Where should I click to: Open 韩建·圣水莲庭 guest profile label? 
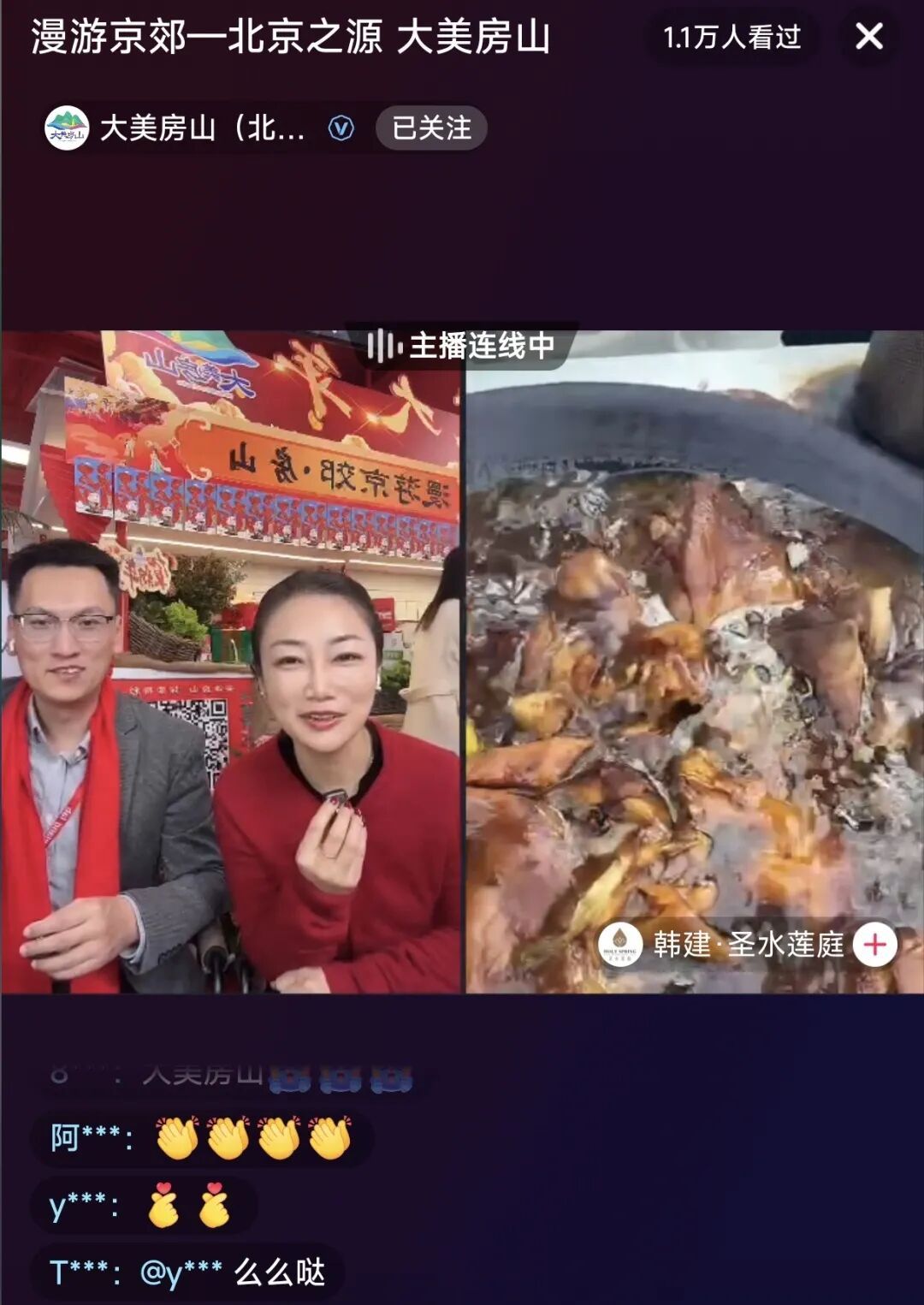pos(747,945)
